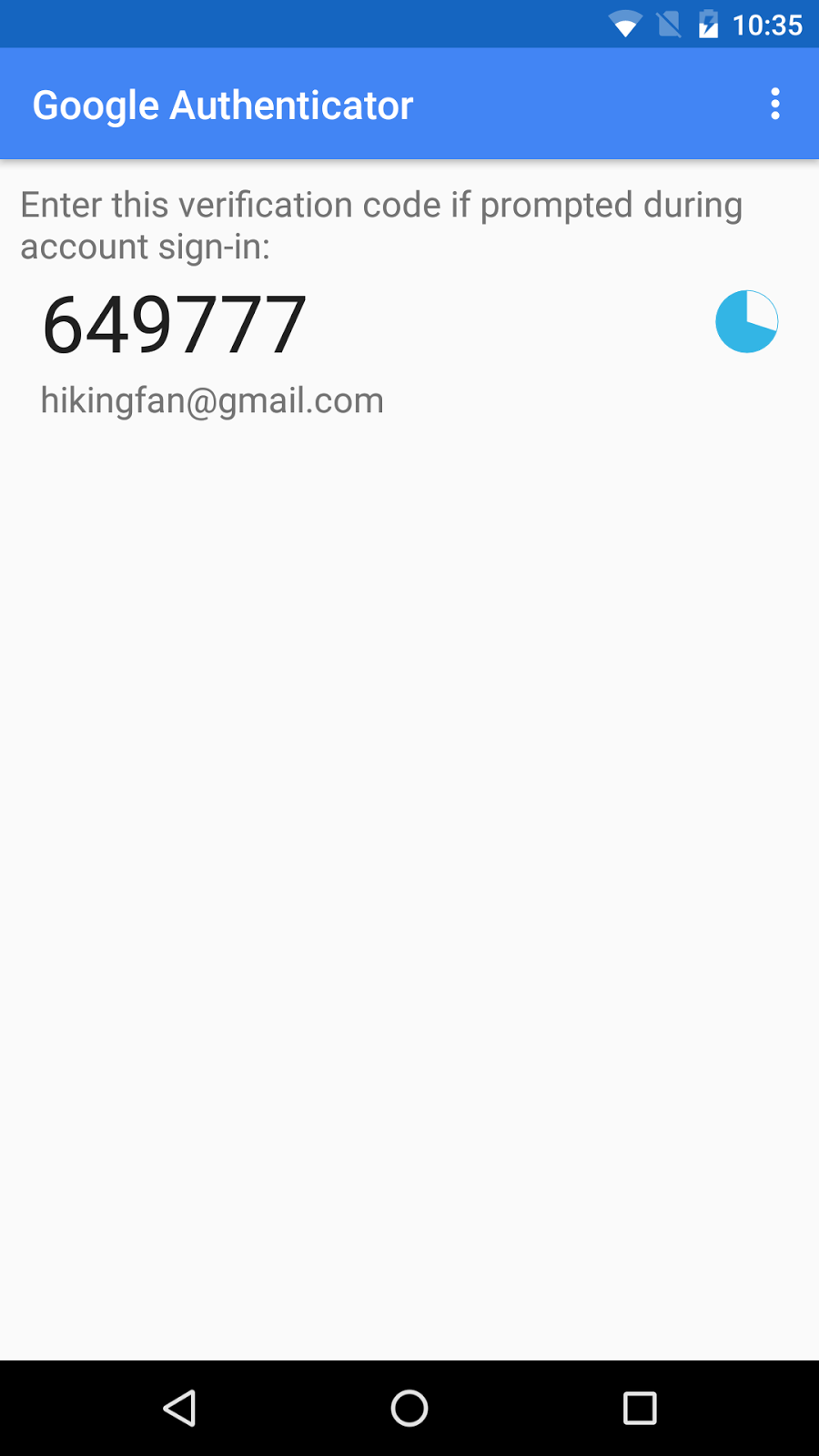Open the recent apps view
Screen dimensions: 819x1456
(640, 1408)
